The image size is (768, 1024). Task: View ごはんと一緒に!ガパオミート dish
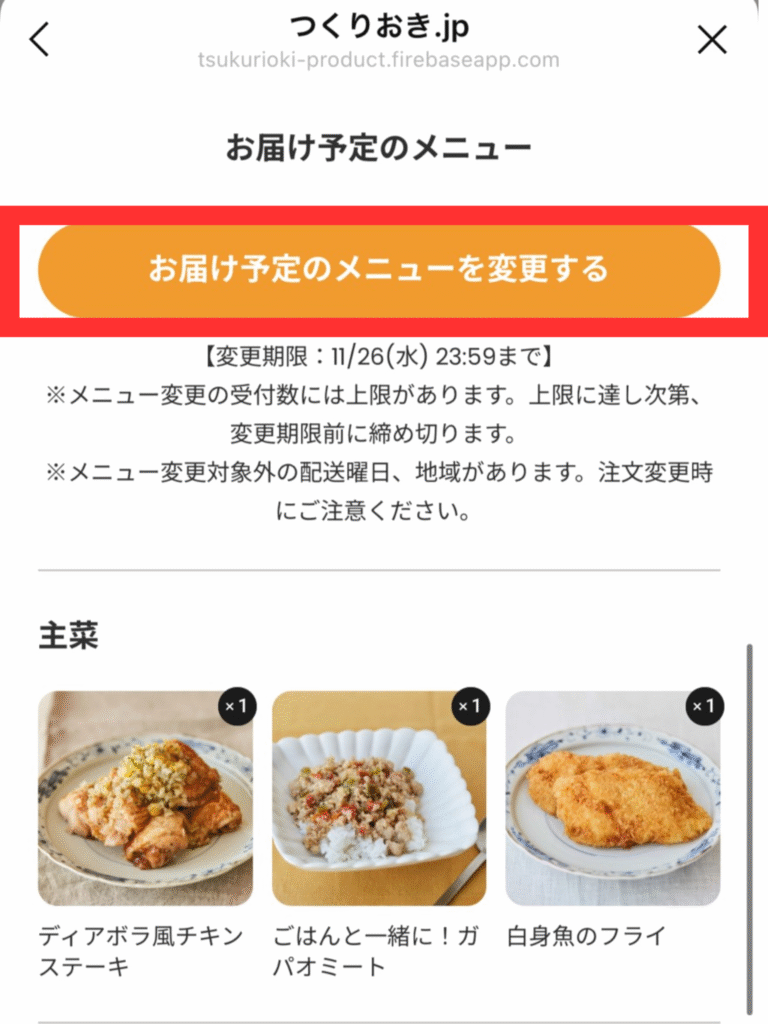[x=379, y=798]
